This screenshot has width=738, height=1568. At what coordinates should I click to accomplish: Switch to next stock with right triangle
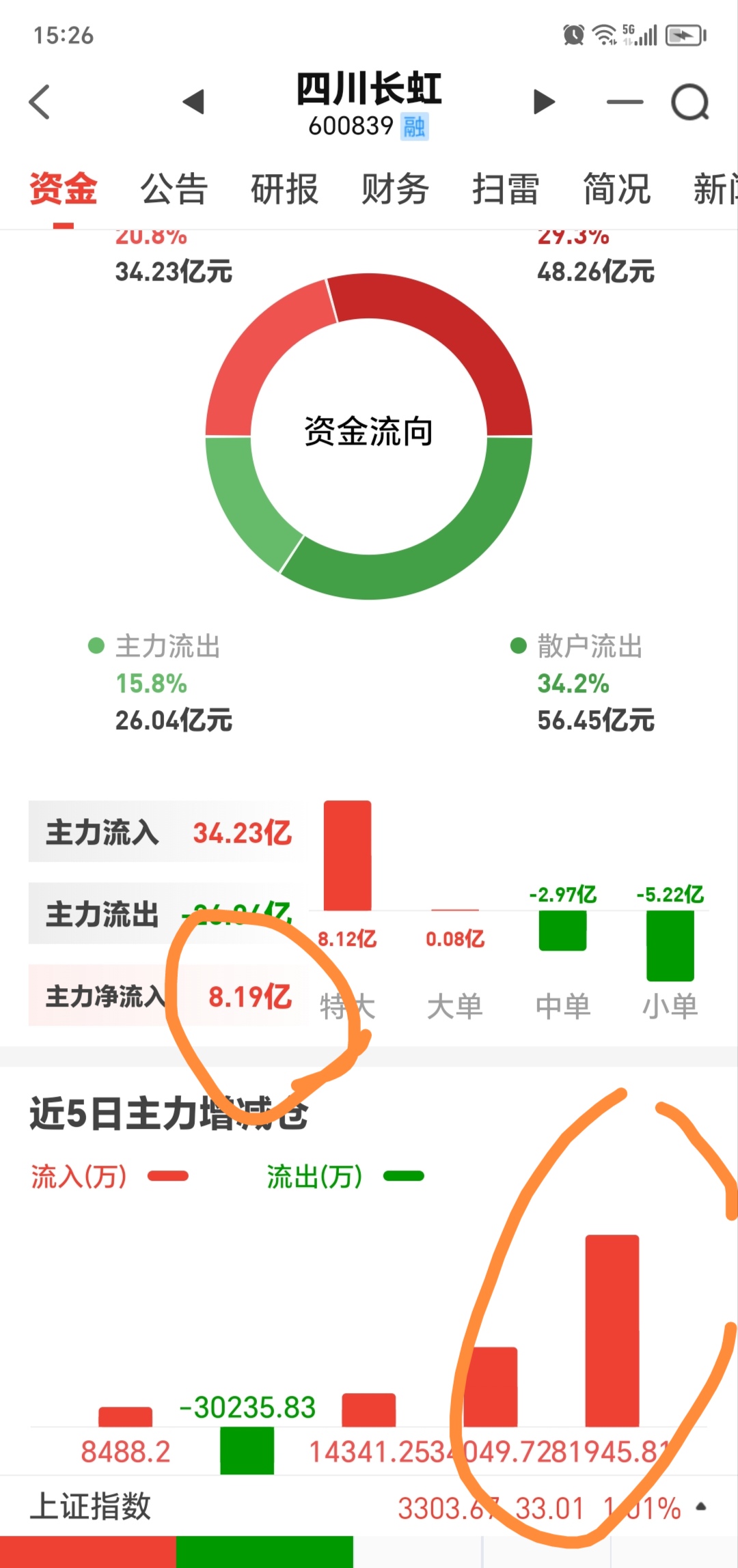(543, 101)
